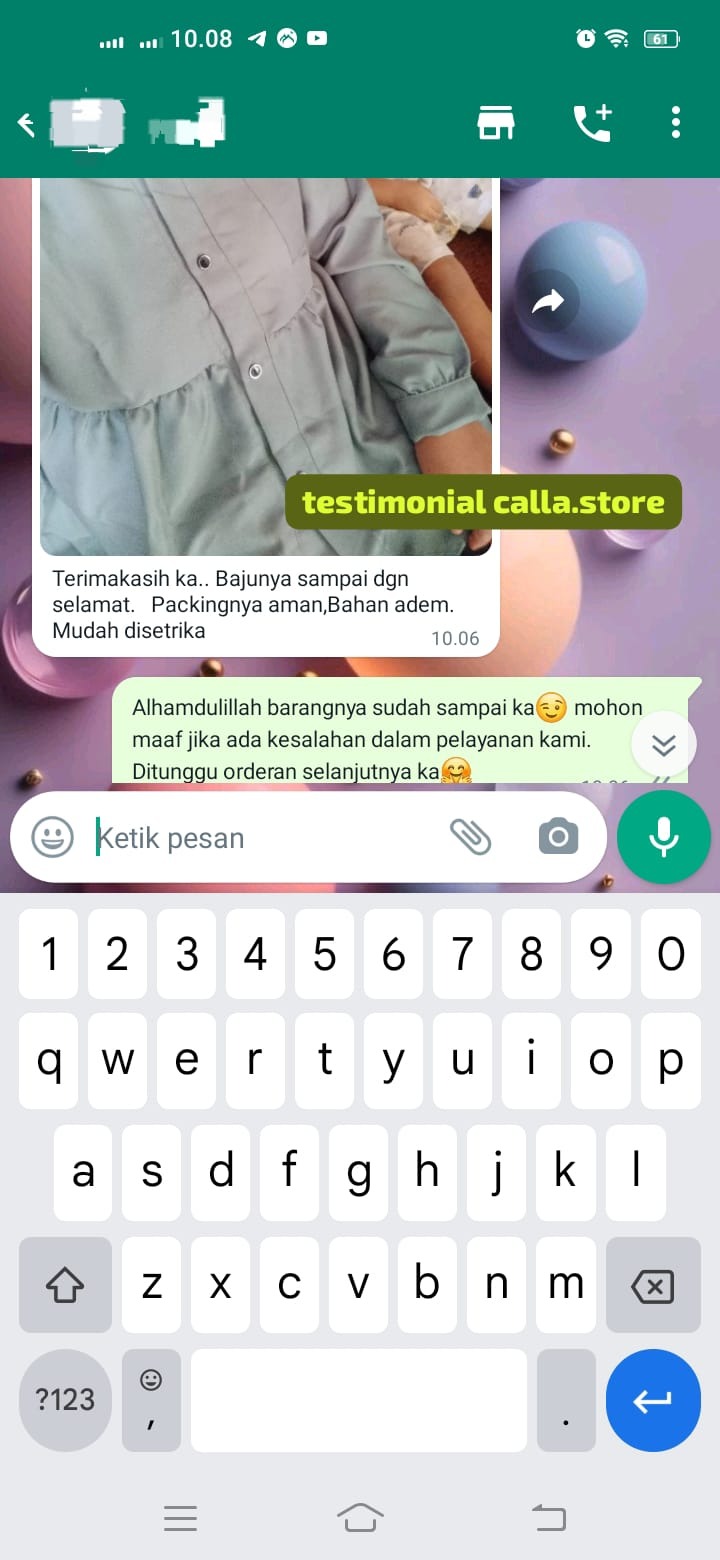Image resolution: width=720 pixels, height=1560 pixels.
Task: Jump to the latest messages
Action: (664, 745)
